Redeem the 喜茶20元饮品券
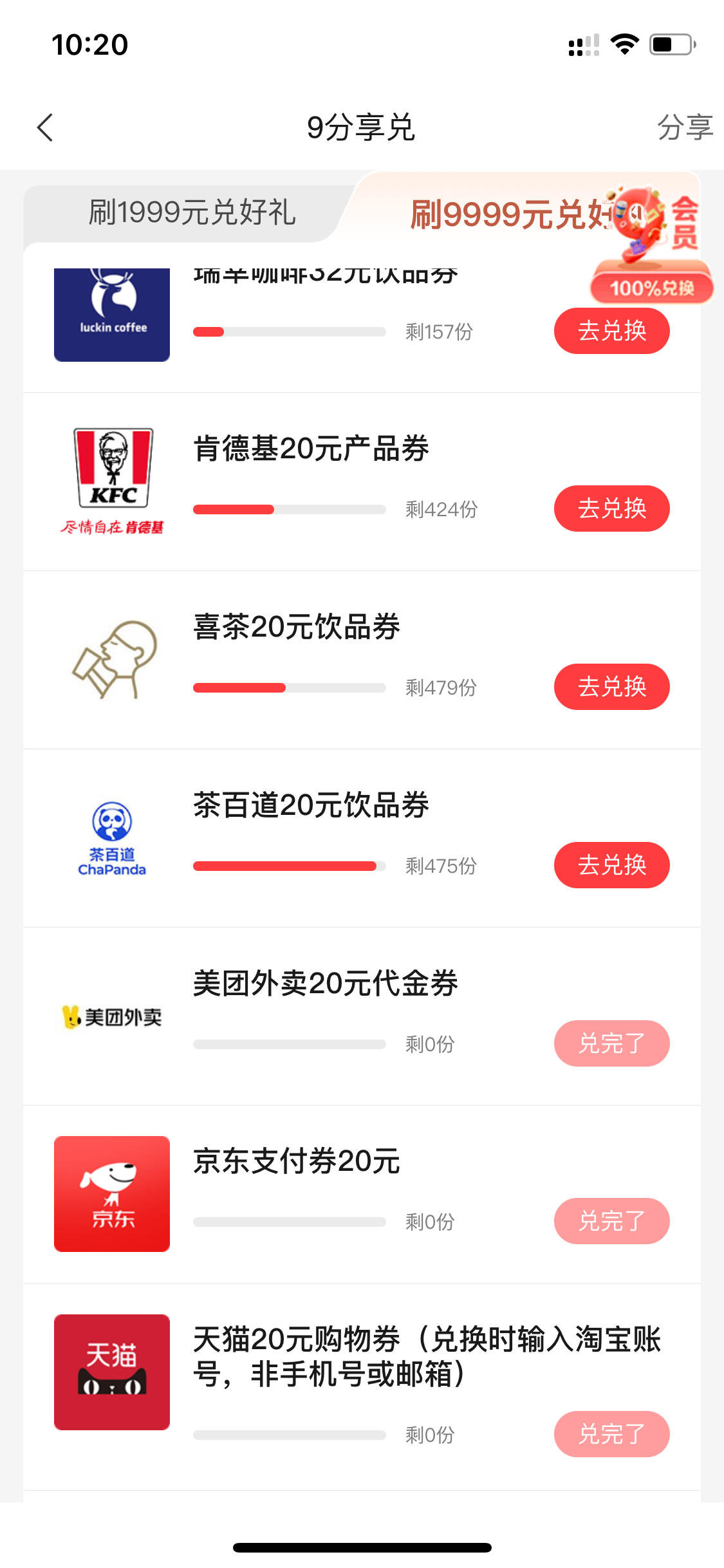The image size is (724, 1568). [611, 687]
